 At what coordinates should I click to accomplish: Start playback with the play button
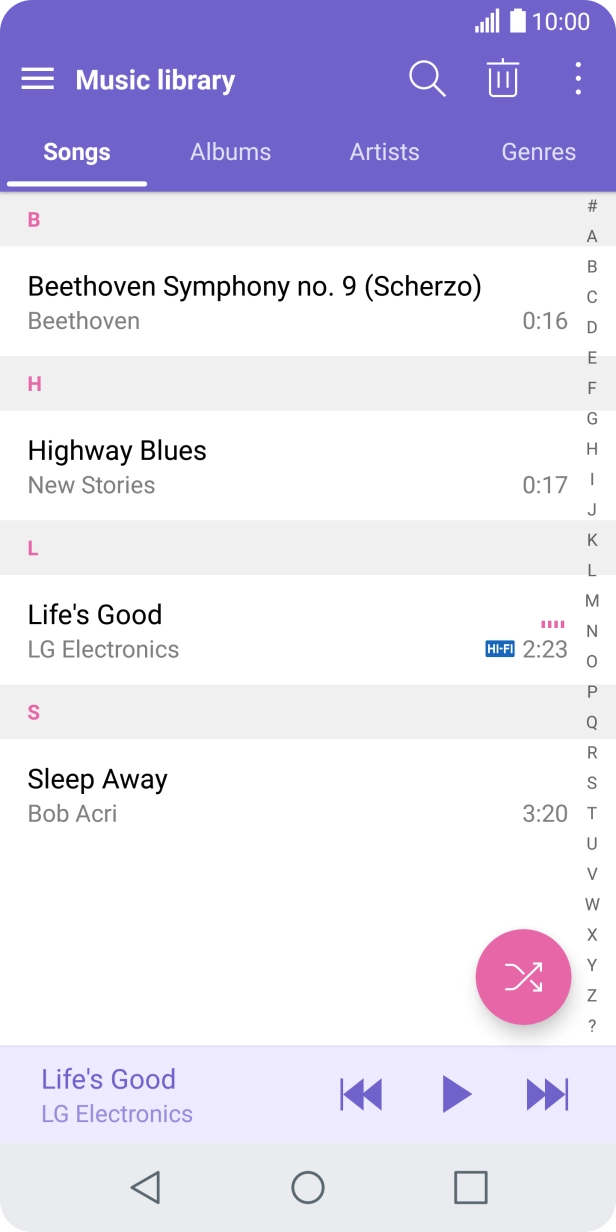pyautogui.click(x=456, y=1095)
